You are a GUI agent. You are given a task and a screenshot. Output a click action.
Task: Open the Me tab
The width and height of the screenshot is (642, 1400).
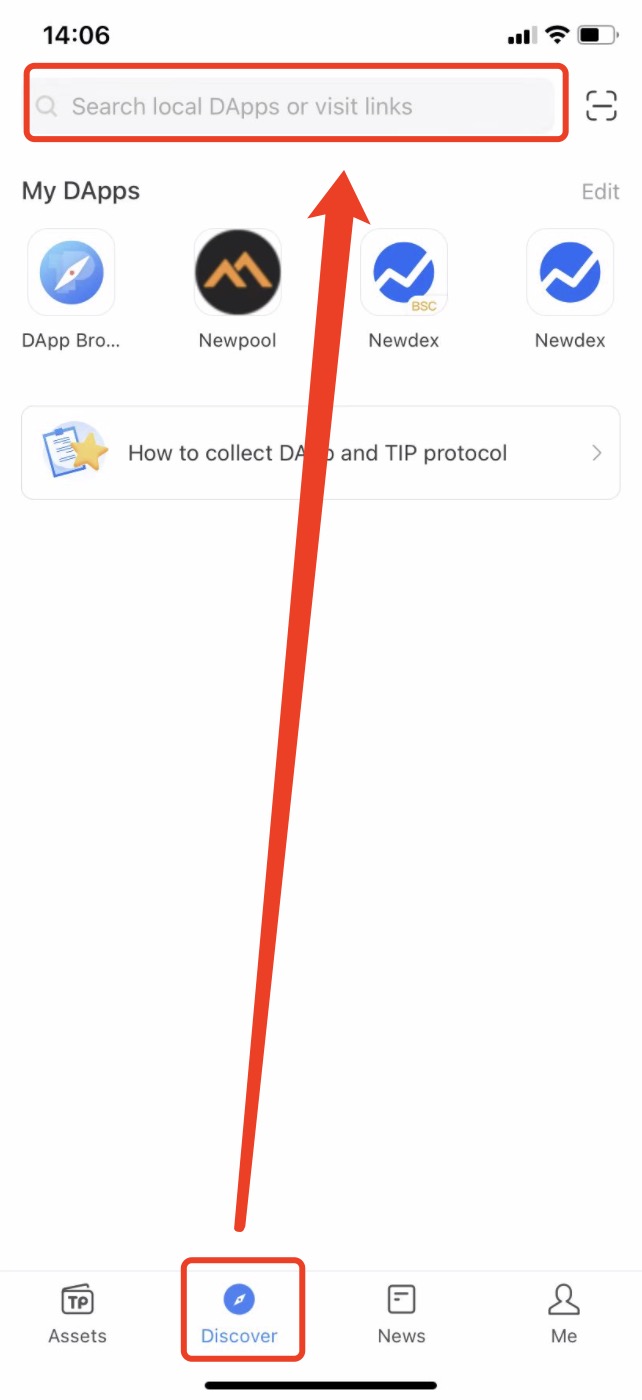(x=564, y=1314)
